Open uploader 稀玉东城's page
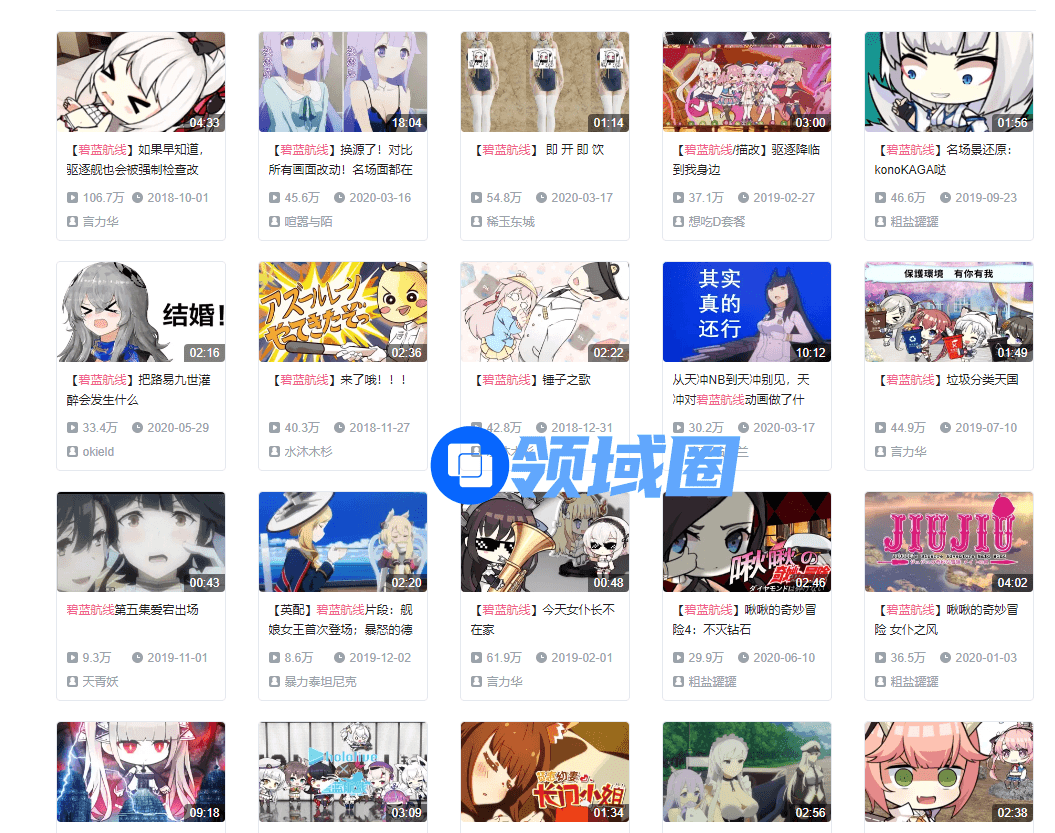 (510, 222)
